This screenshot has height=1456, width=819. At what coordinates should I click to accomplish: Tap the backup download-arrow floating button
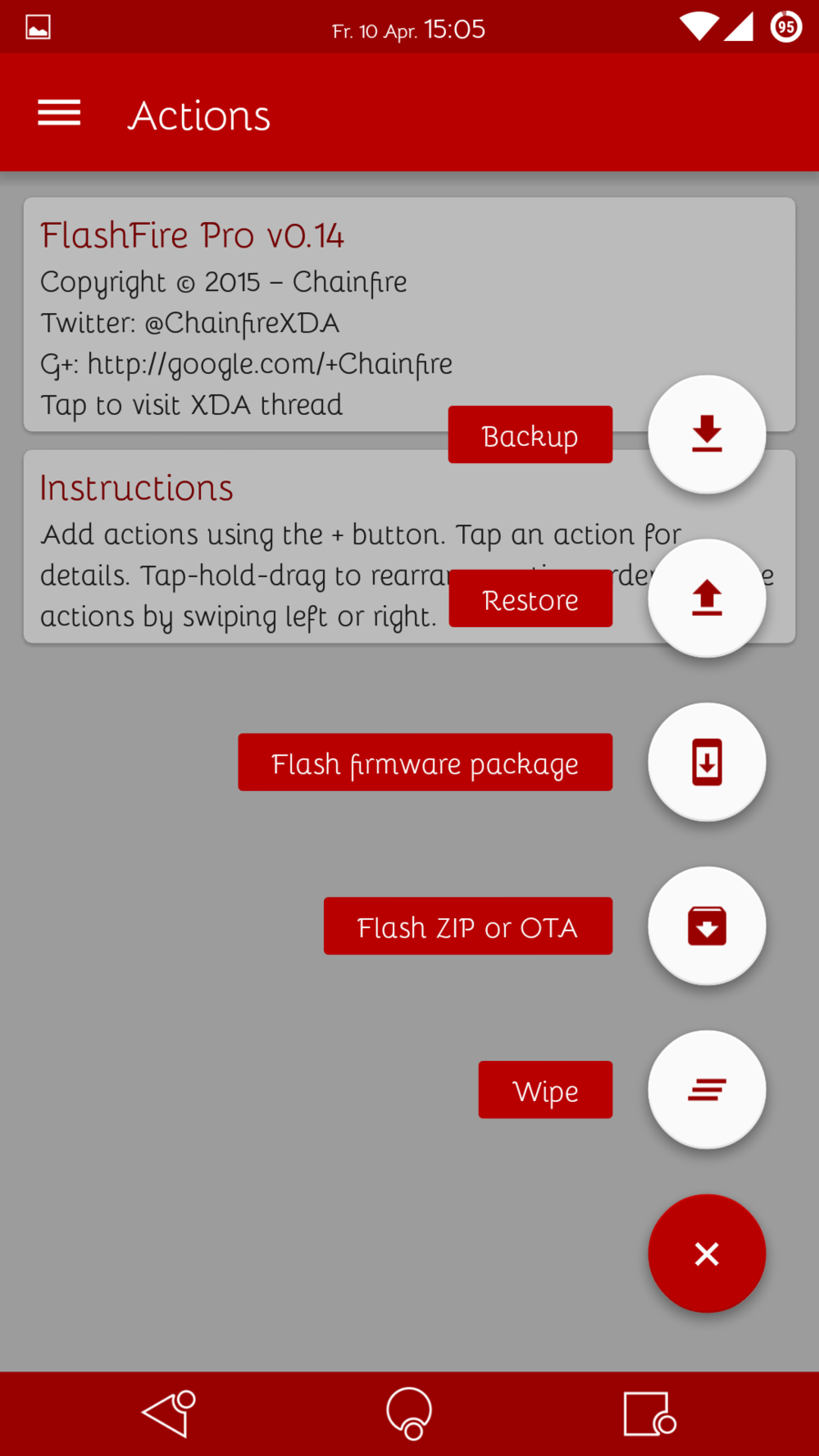(706, 434)
